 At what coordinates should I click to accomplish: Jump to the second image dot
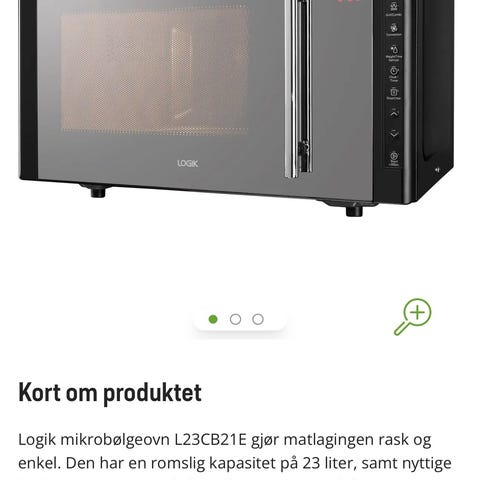coord(235,319)
